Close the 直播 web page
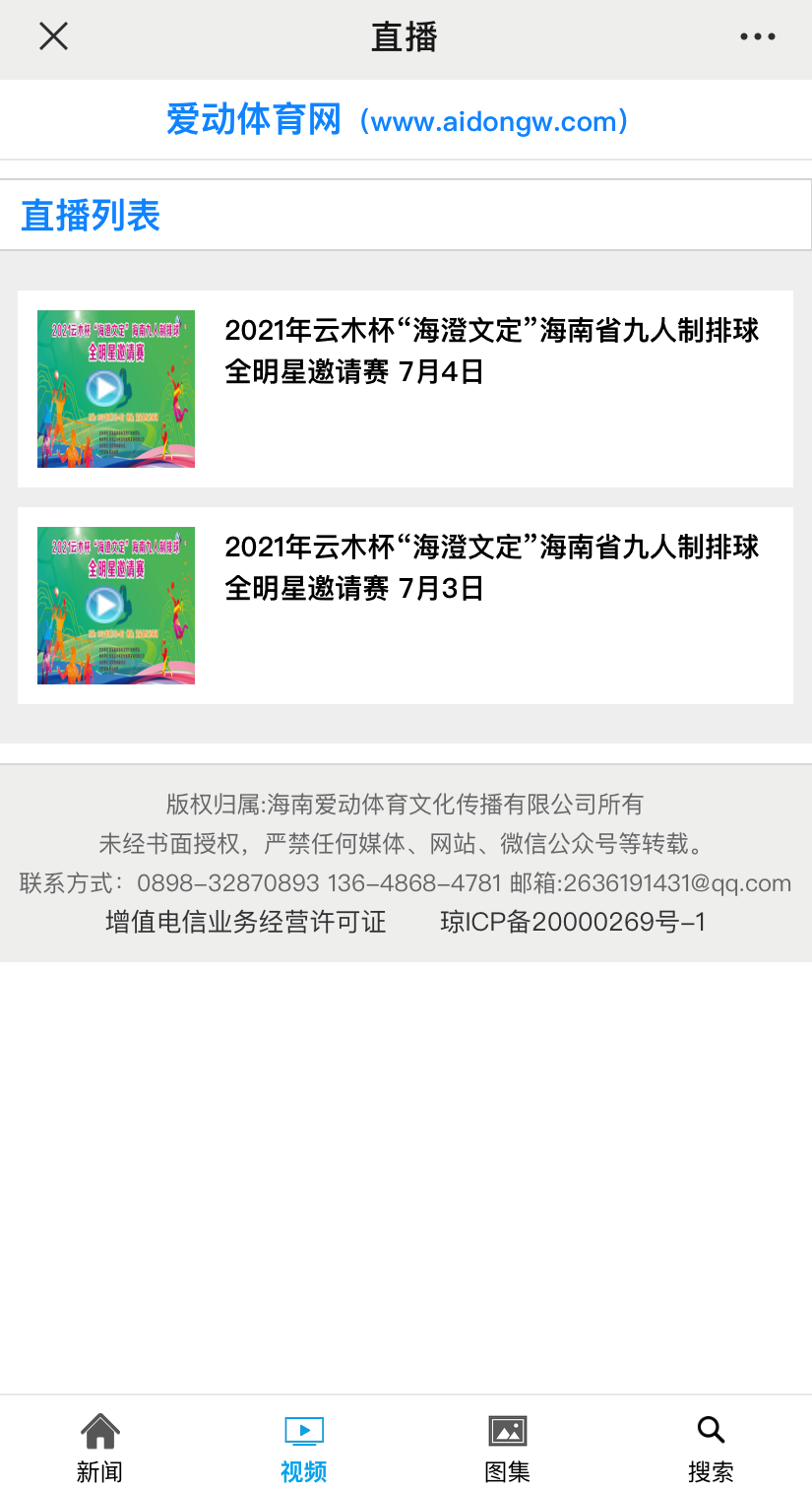The height and width of the screenshot is (1490, 812). pos(53,37)
